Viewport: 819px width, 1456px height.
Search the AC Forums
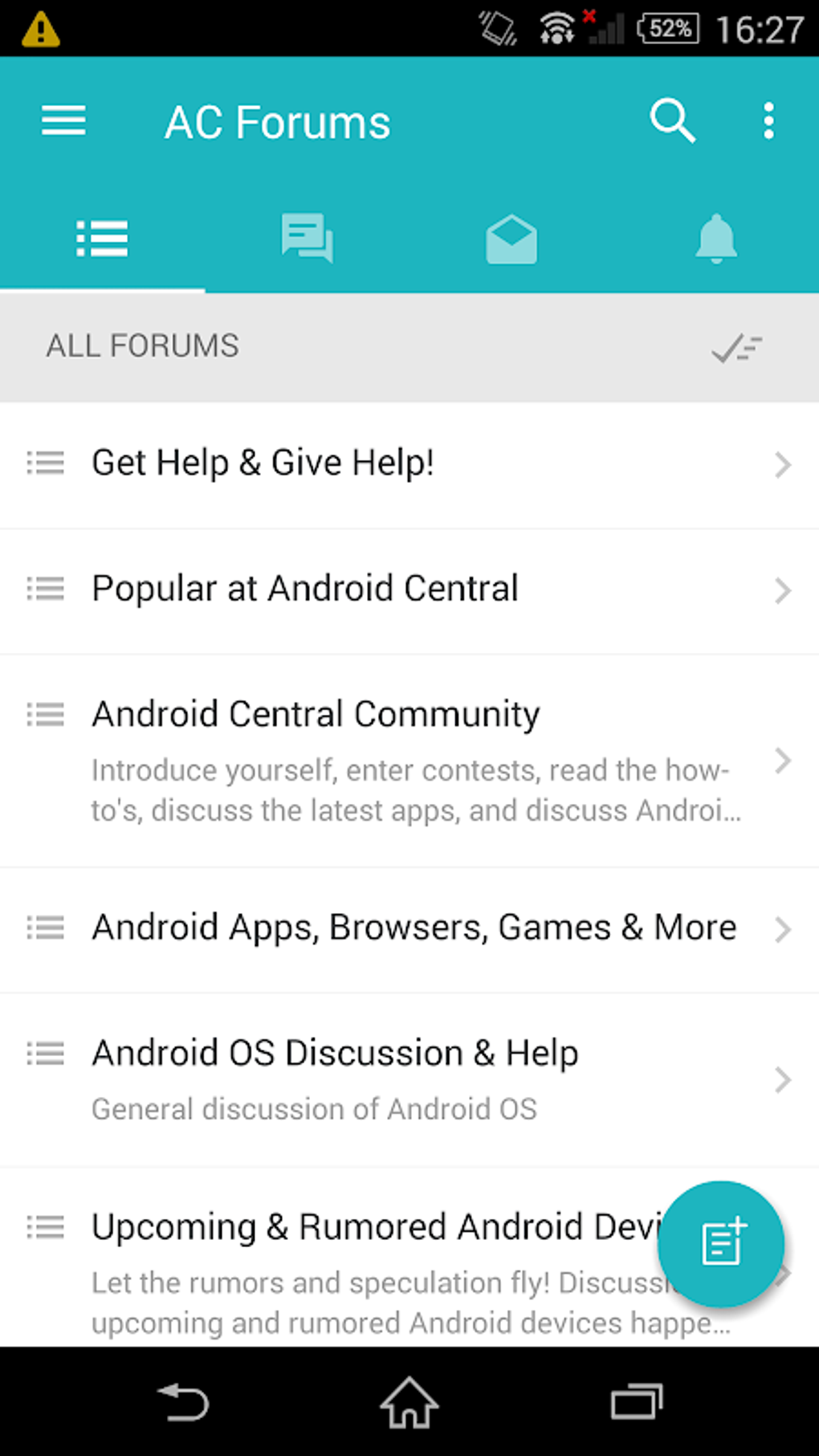point(672,121)
